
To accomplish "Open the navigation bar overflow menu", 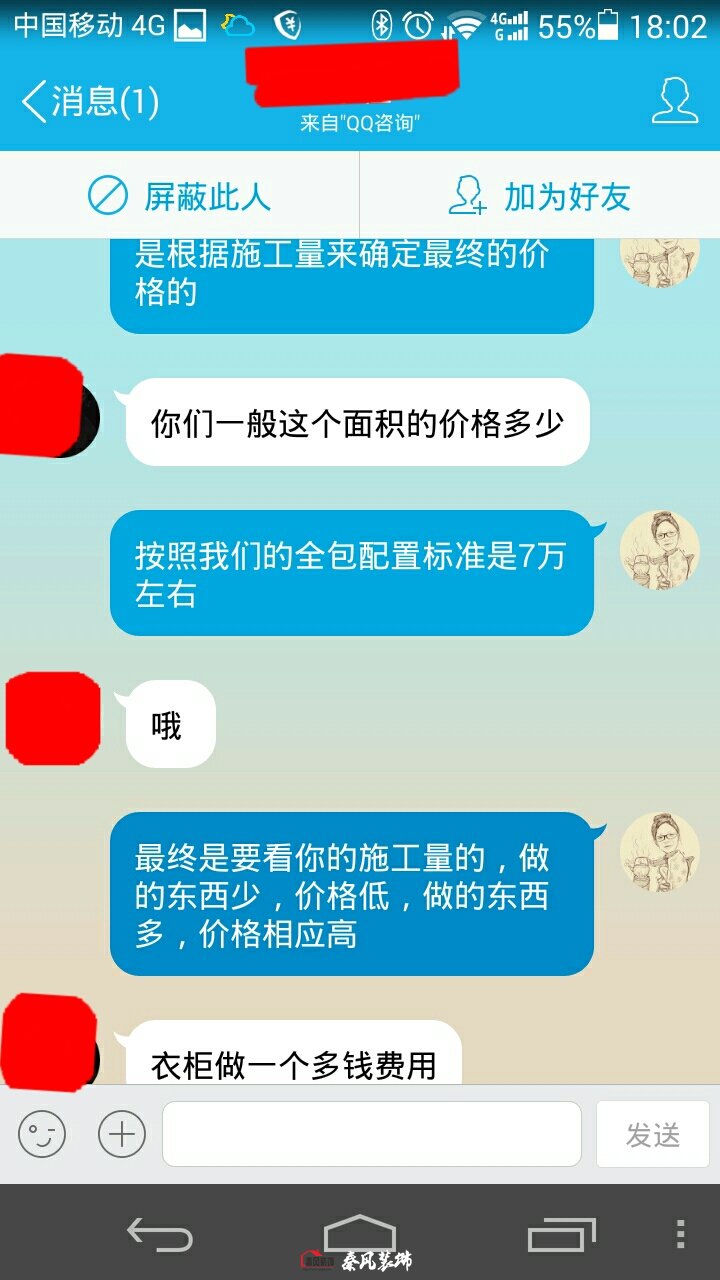I will tap(681, 1234).
